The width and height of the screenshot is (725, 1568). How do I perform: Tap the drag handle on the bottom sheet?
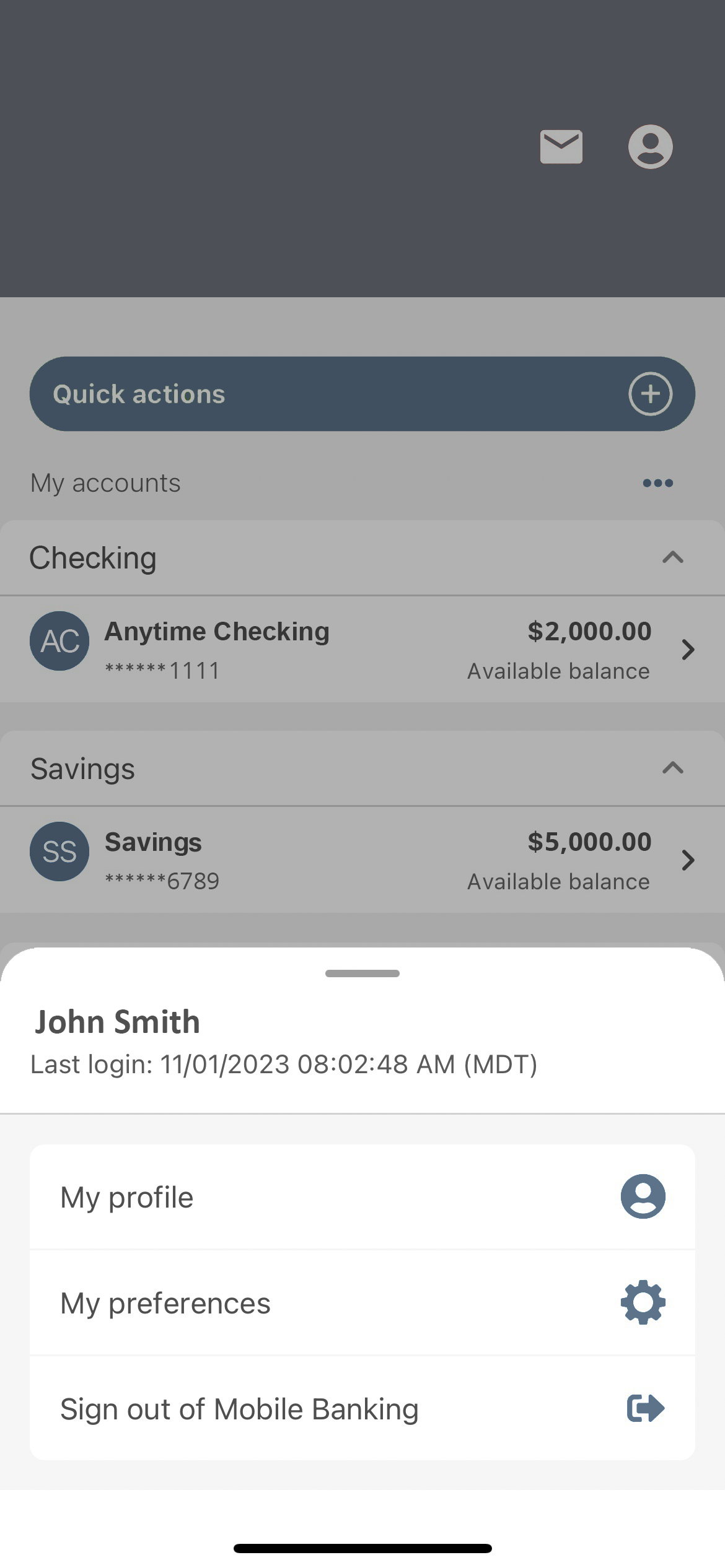coord(362,973)
